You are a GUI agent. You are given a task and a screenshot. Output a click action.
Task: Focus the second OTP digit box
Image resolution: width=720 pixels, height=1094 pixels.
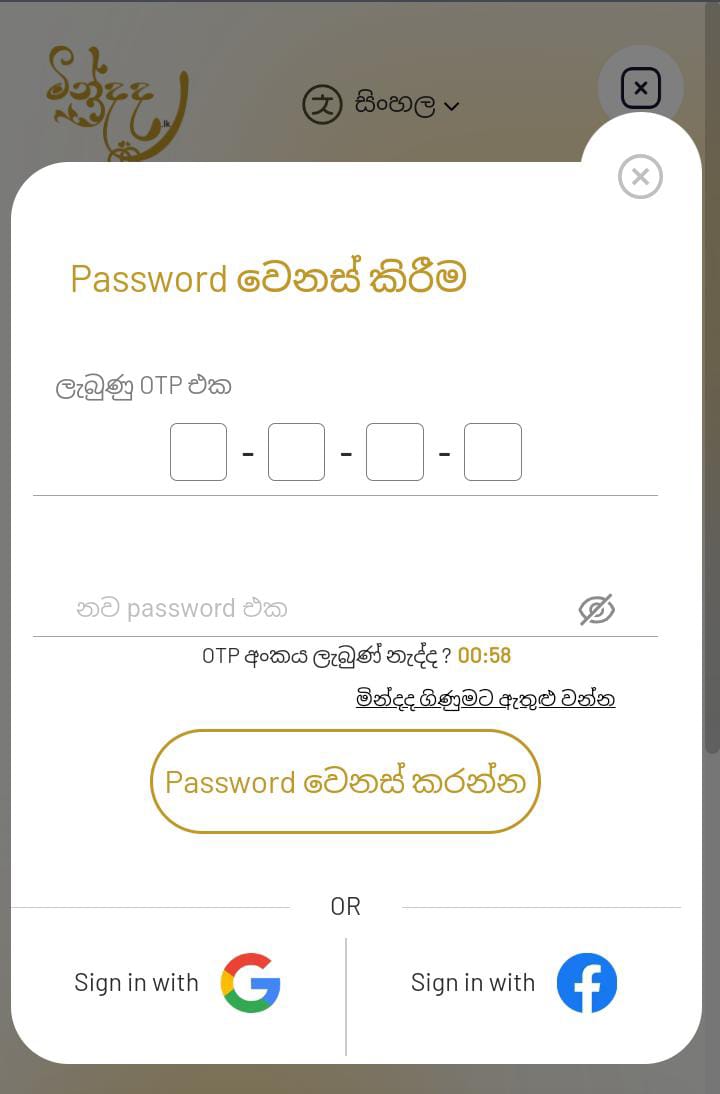(x=296, y=452)
